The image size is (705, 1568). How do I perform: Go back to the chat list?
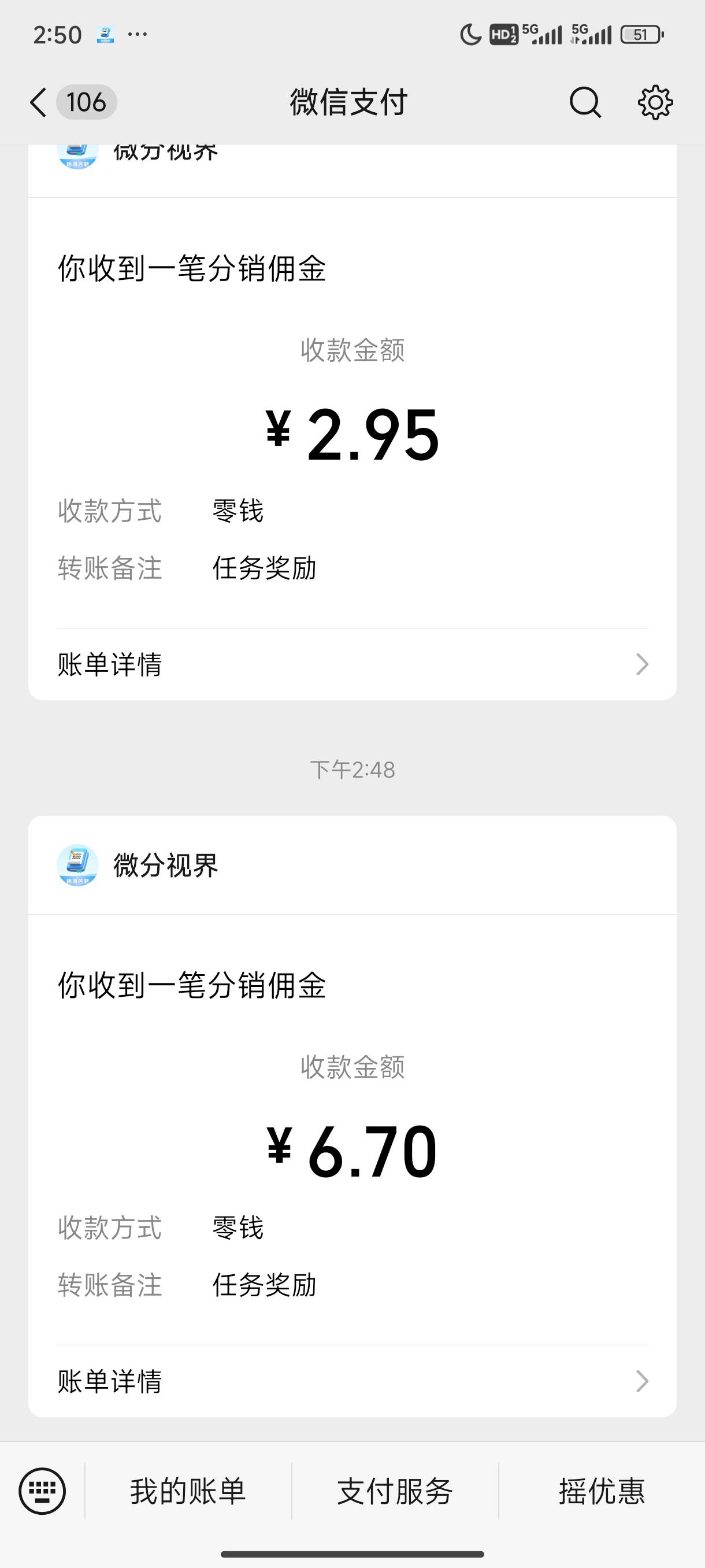click(x=39, y=102)
